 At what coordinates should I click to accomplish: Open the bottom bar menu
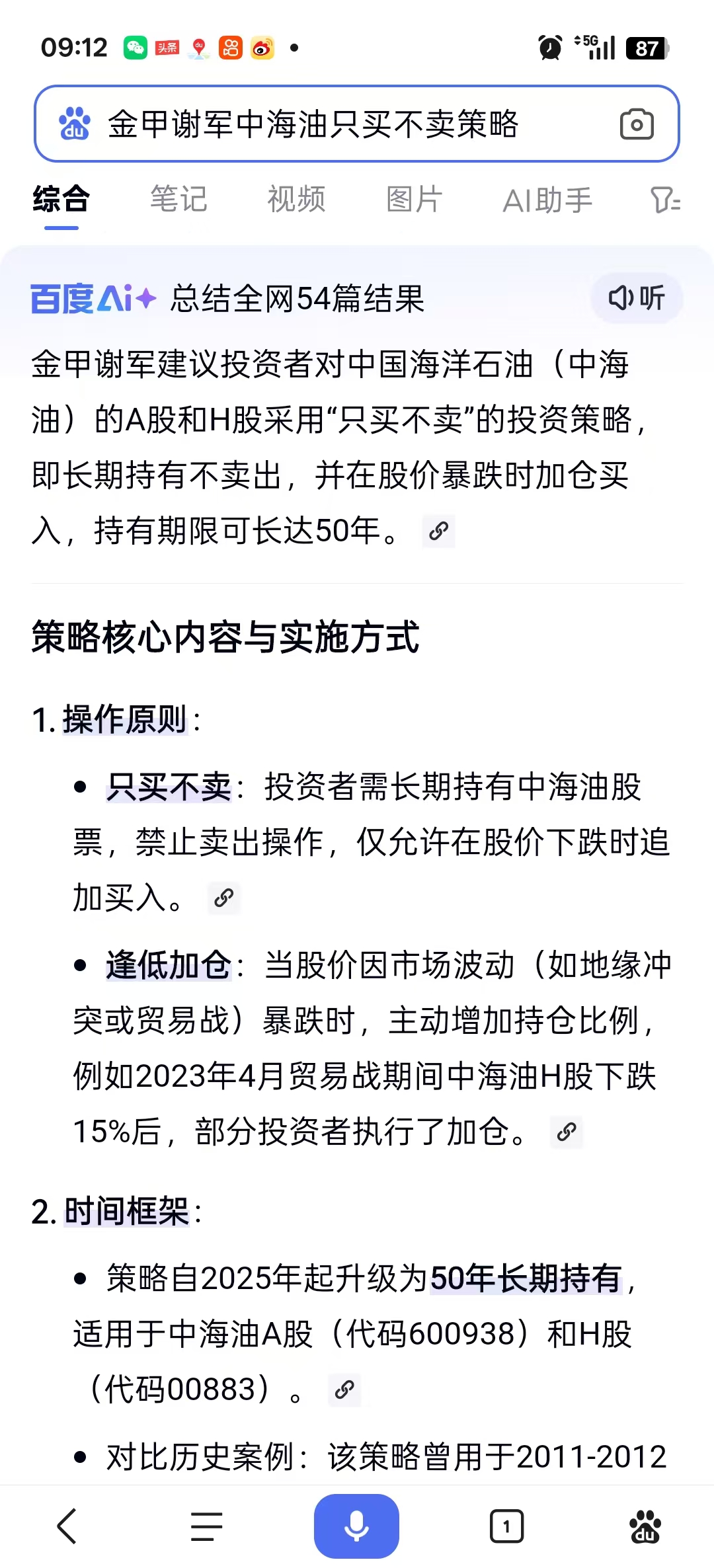coord(206,1526)
